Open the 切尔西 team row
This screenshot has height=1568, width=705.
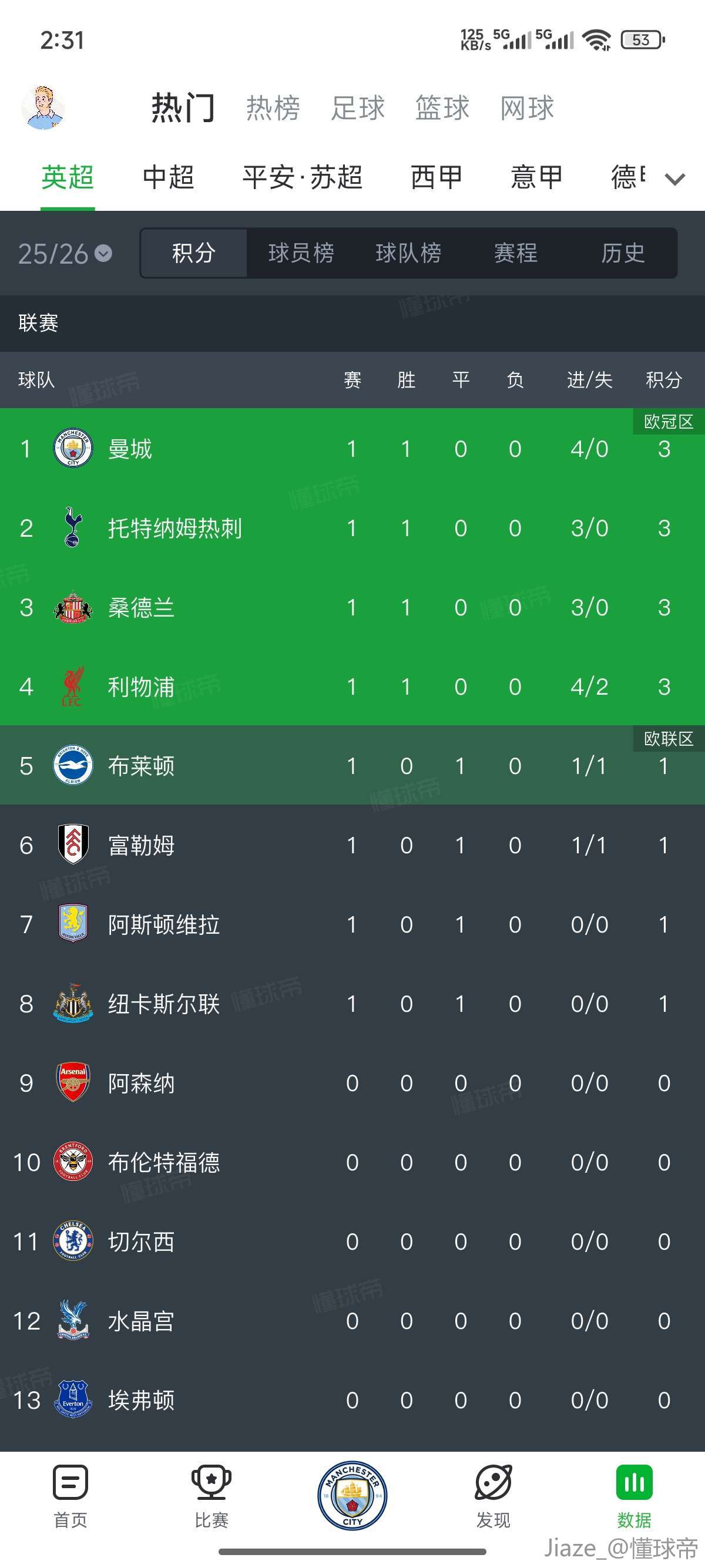352,1241
